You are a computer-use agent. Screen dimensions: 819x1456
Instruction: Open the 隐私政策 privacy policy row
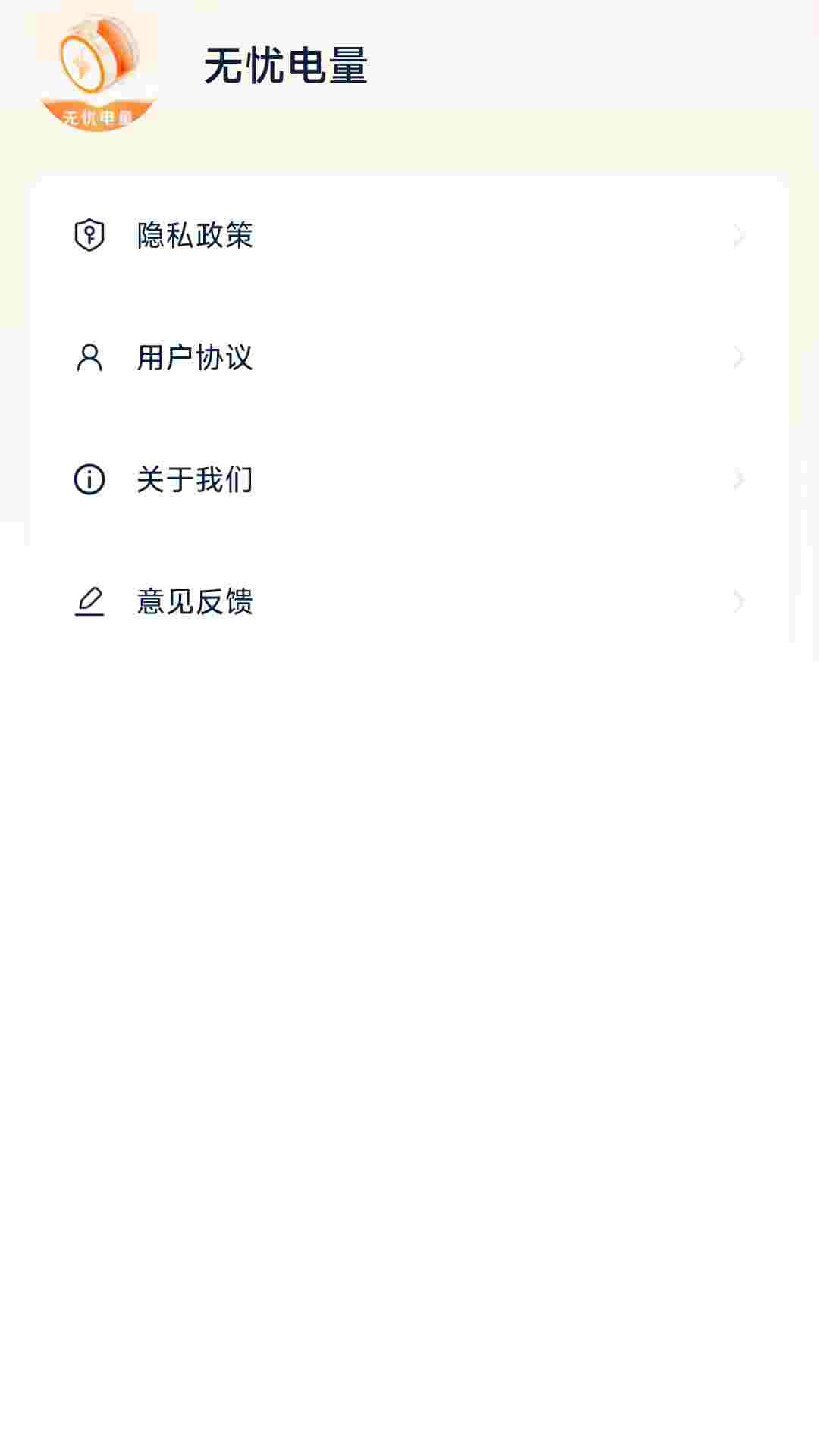click(x=409, y=235)
